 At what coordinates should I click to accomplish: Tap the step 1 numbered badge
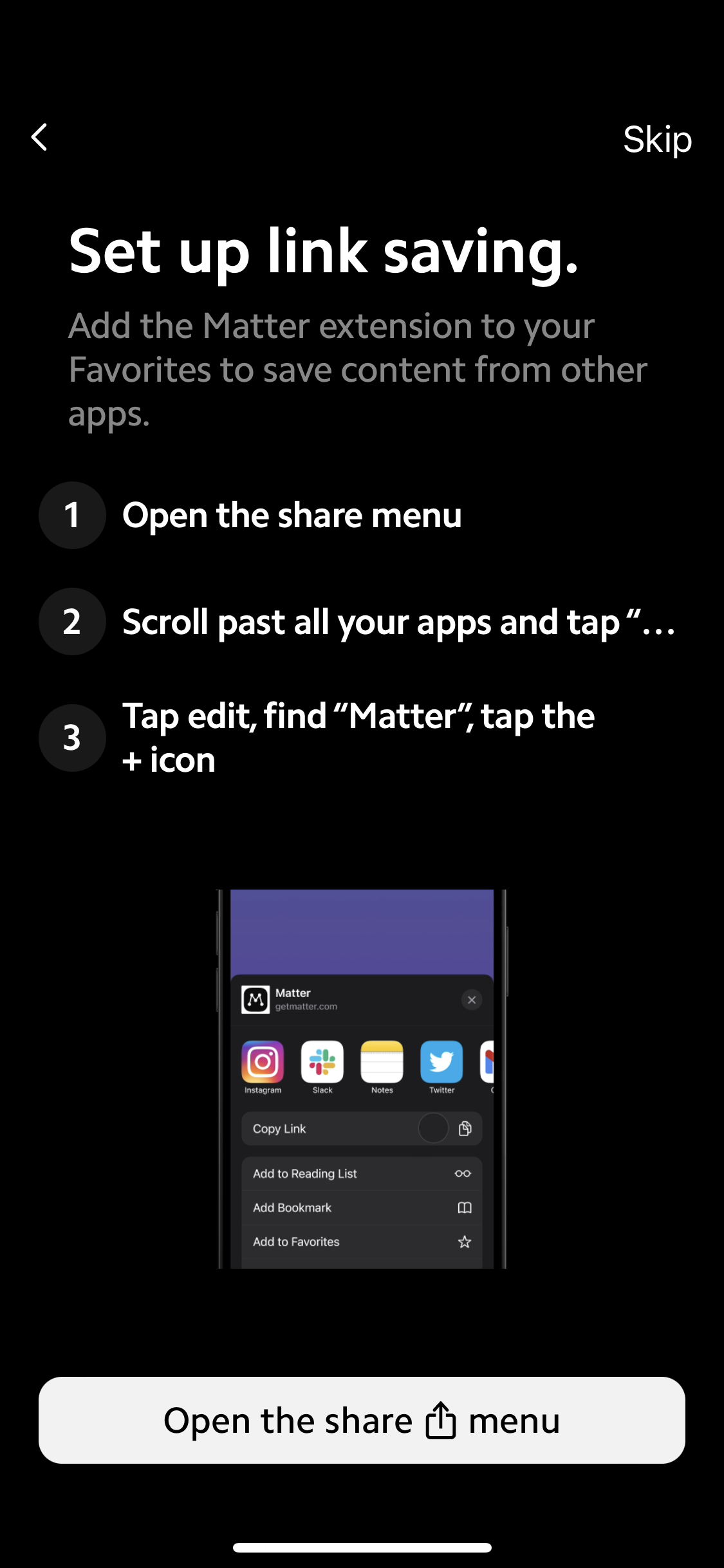click(71, 514)
